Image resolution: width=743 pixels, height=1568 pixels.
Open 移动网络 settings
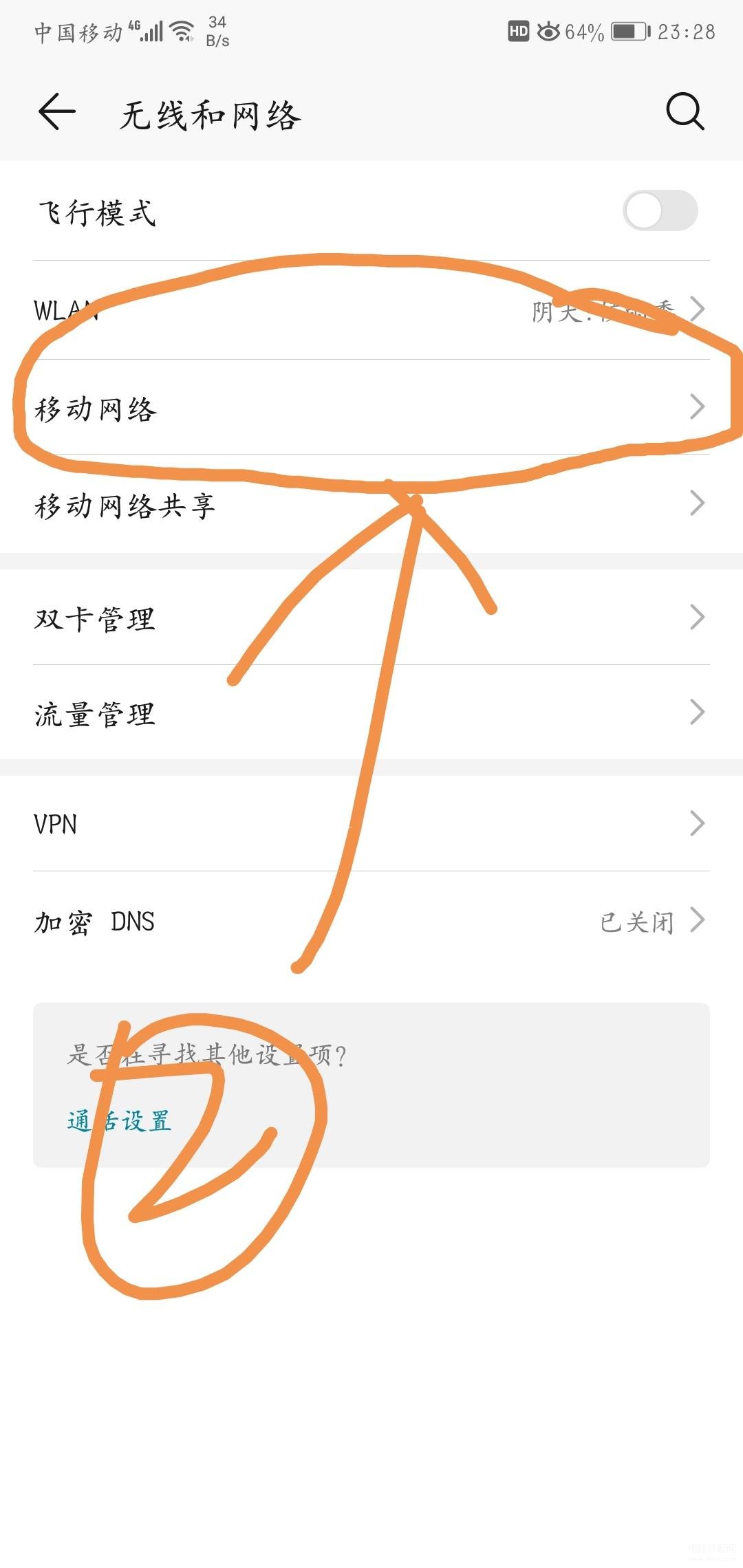tap(371, 408)
